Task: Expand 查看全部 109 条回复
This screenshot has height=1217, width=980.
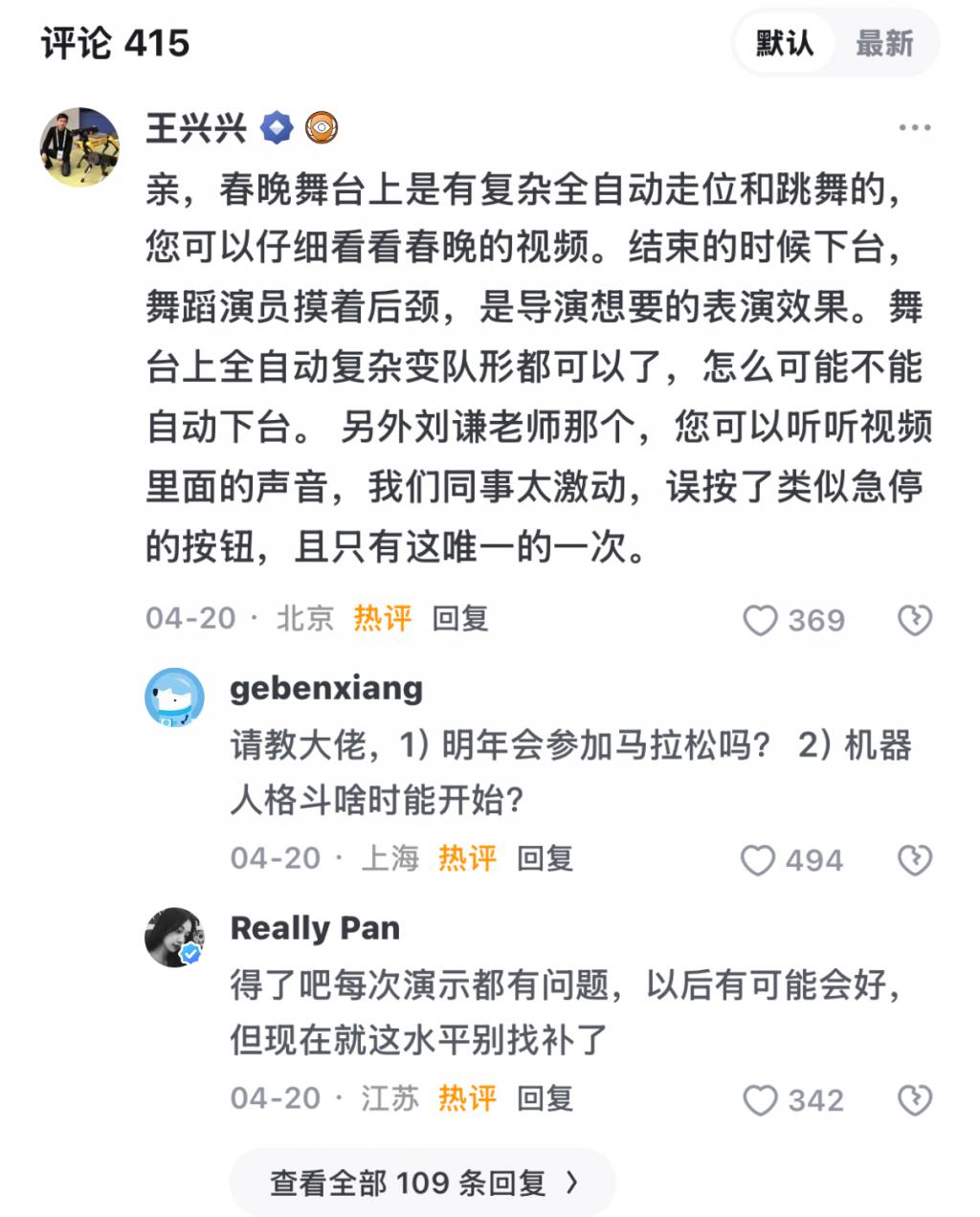Action: (423, 1184)
